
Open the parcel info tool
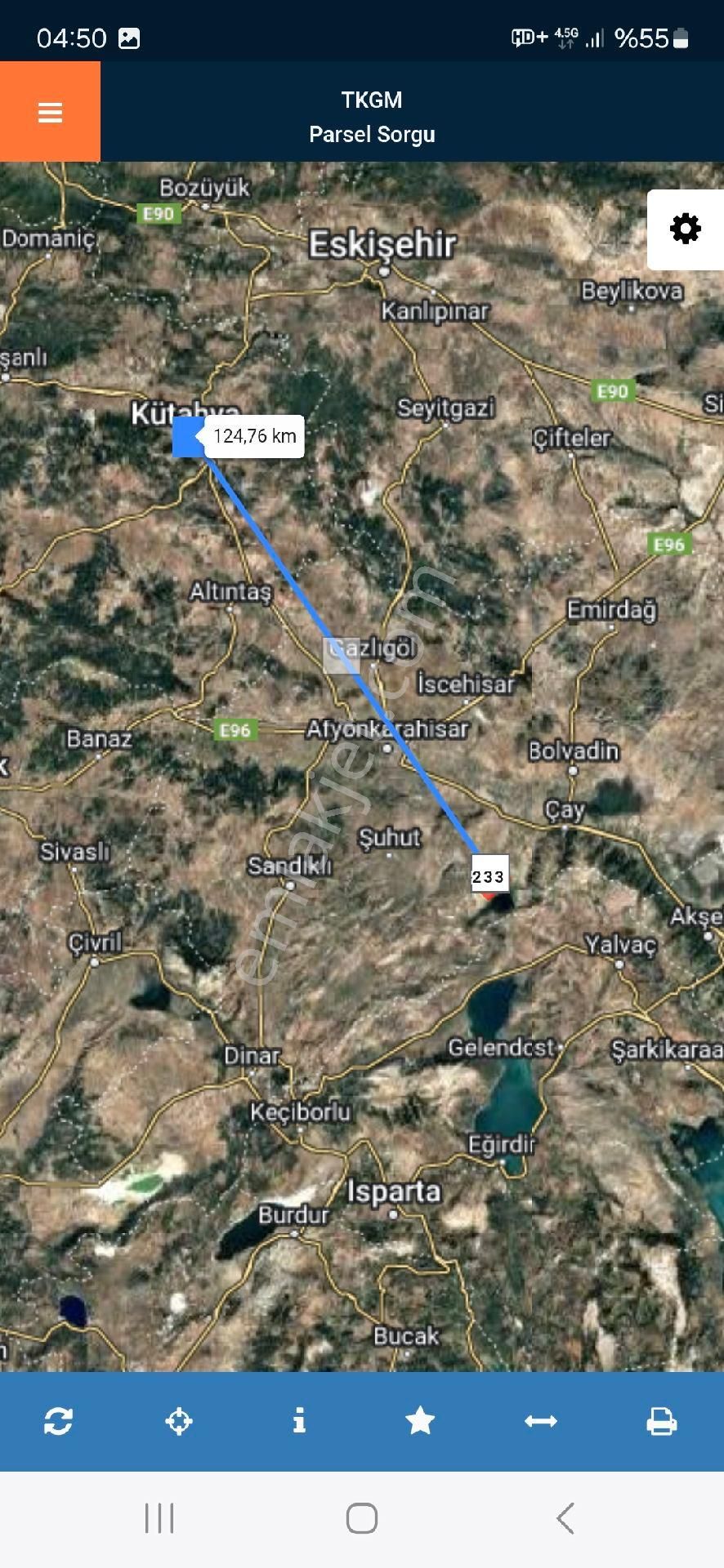[x=300, y=1421]
